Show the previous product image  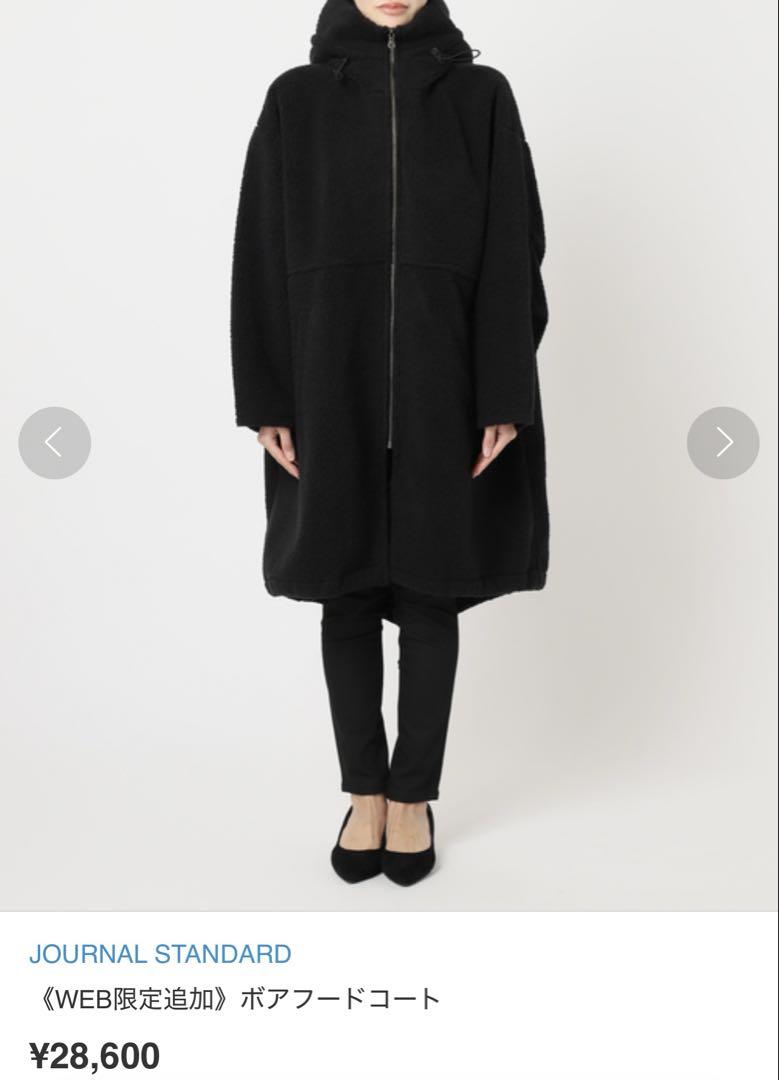[55, 442]
